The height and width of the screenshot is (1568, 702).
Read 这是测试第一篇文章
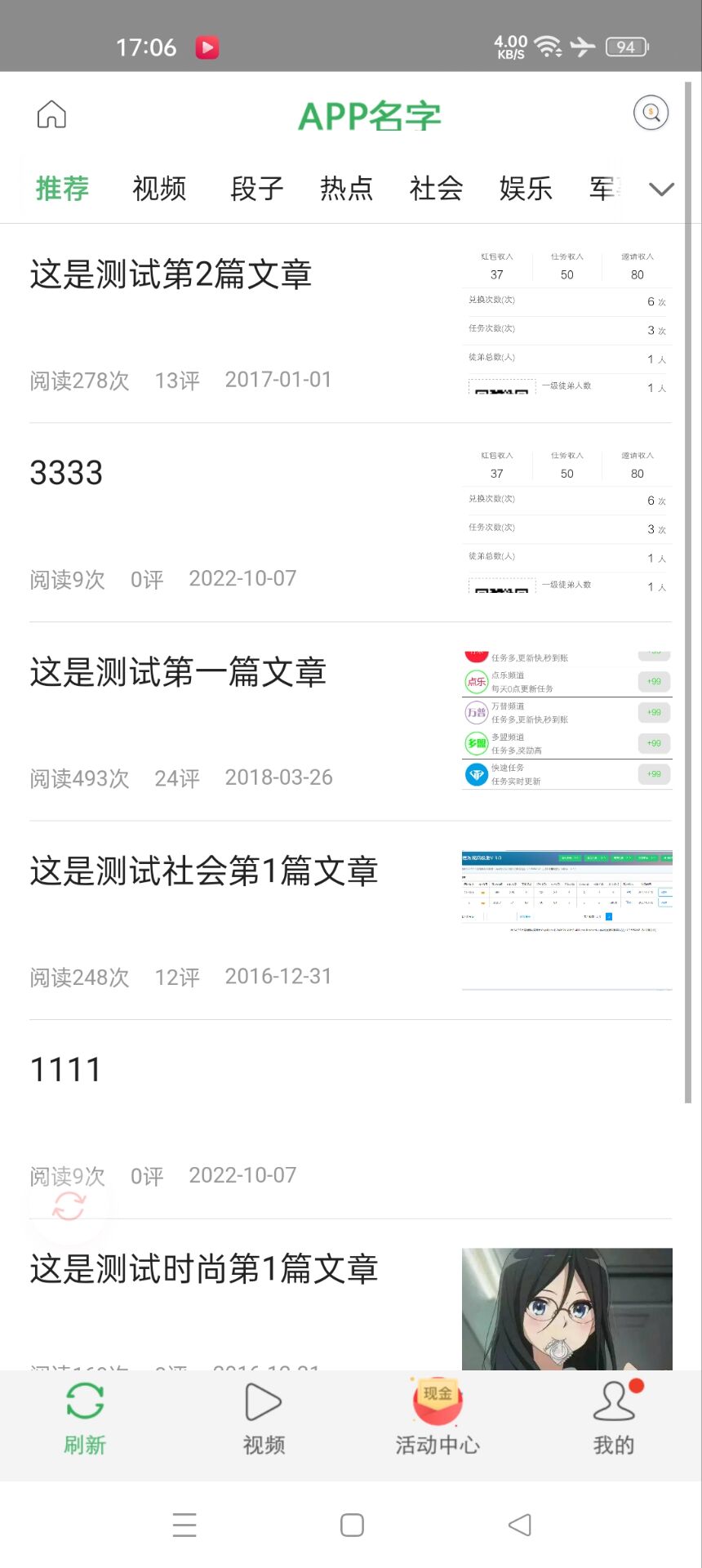[178, 672]
